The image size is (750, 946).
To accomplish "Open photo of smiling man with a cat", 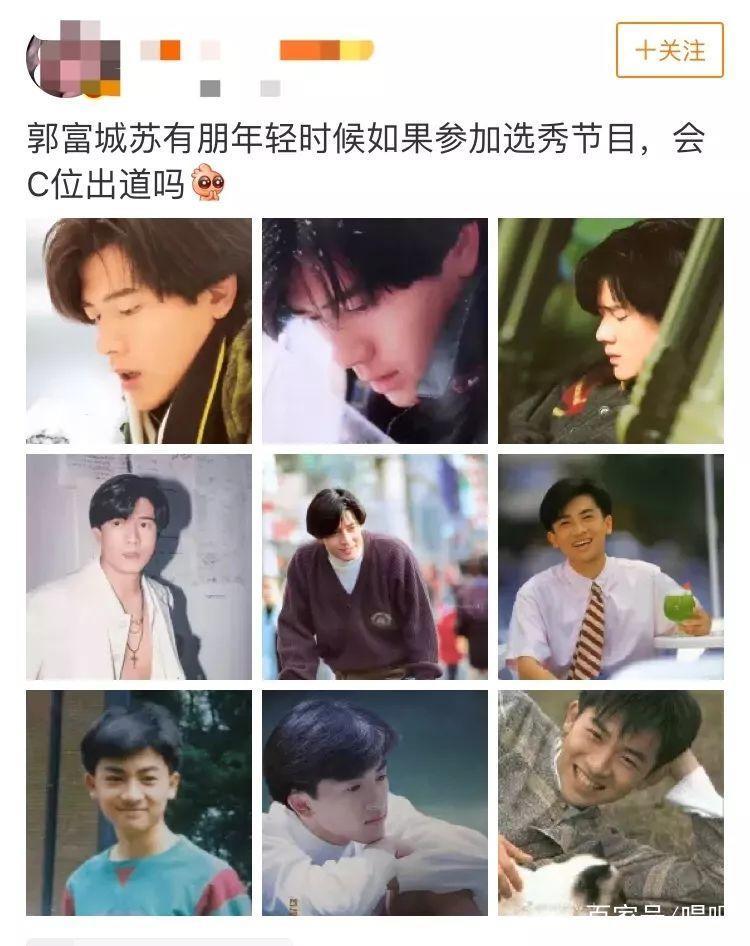I will click(x=610, y=802).
